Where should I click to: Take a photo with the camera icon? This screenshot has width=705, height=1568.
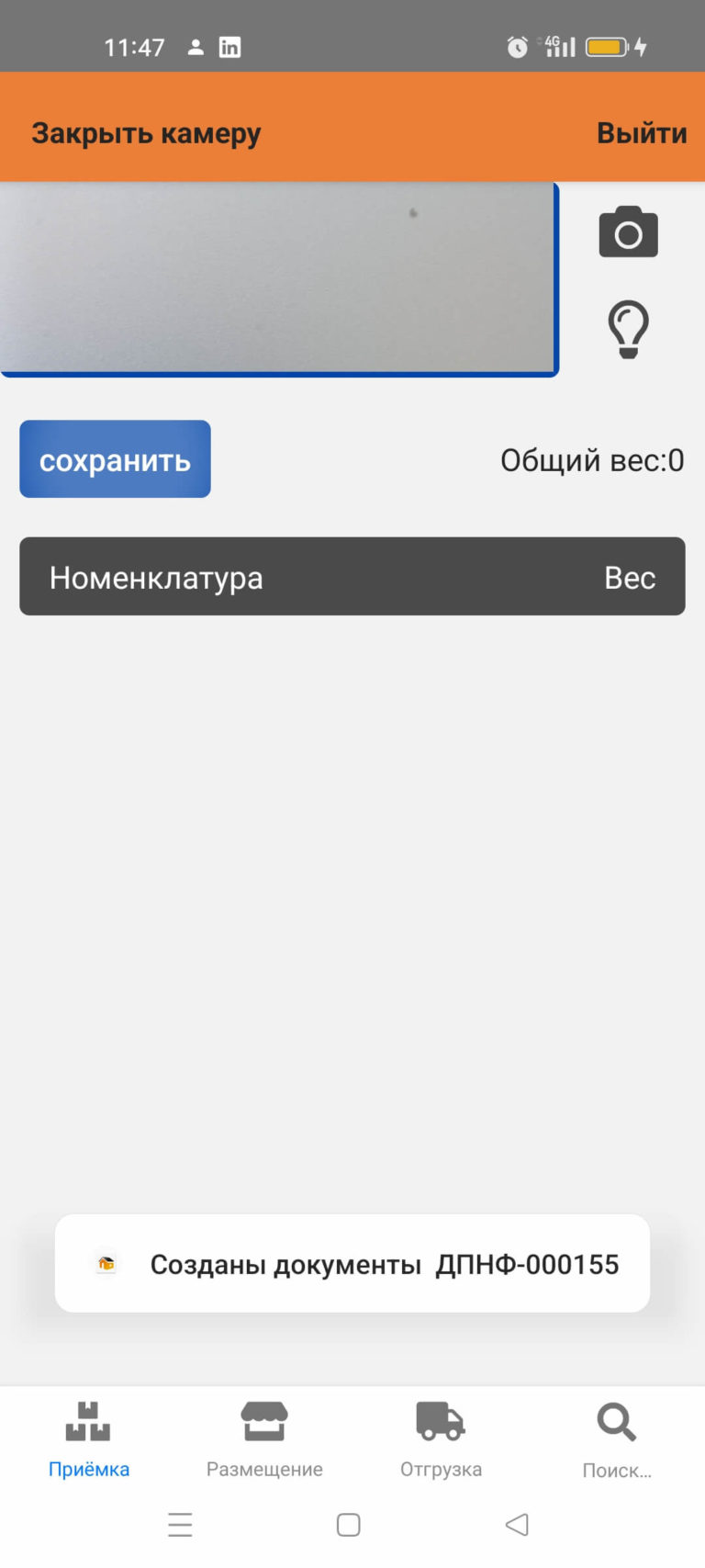click(628, 232)
